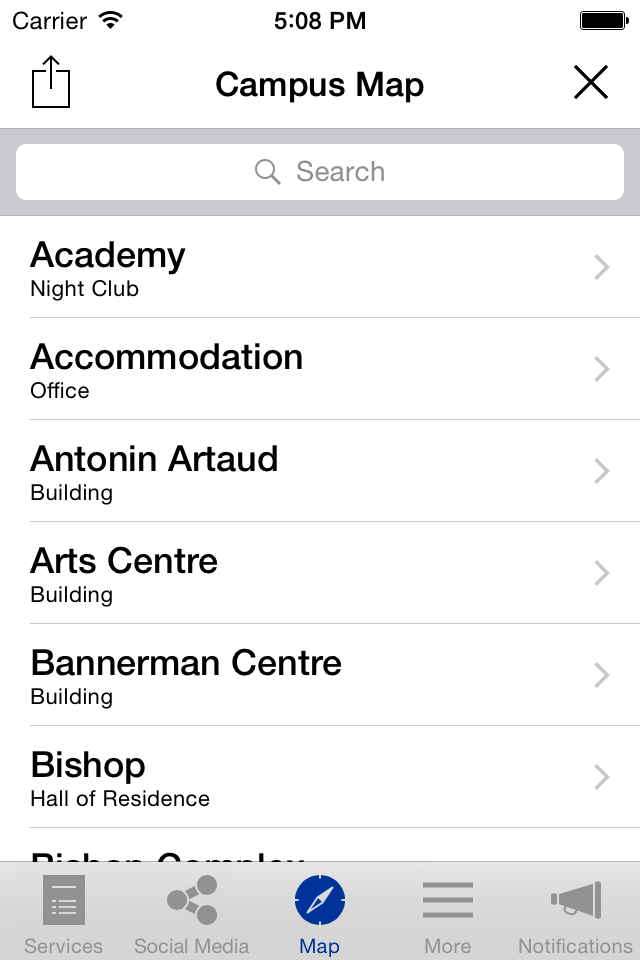Tap the Search field

(x=320, y=172)
